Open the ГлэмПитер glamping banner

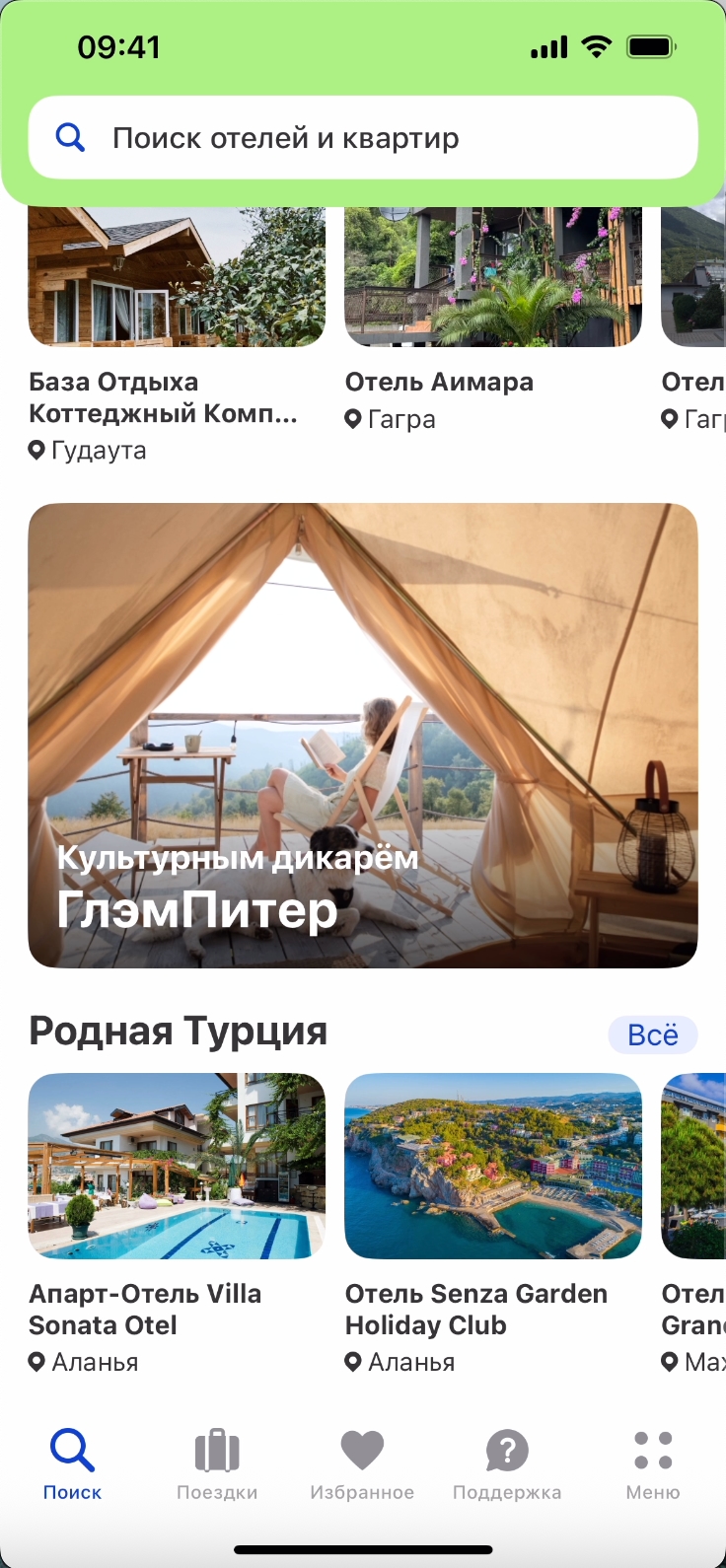(x=363, y=735)
